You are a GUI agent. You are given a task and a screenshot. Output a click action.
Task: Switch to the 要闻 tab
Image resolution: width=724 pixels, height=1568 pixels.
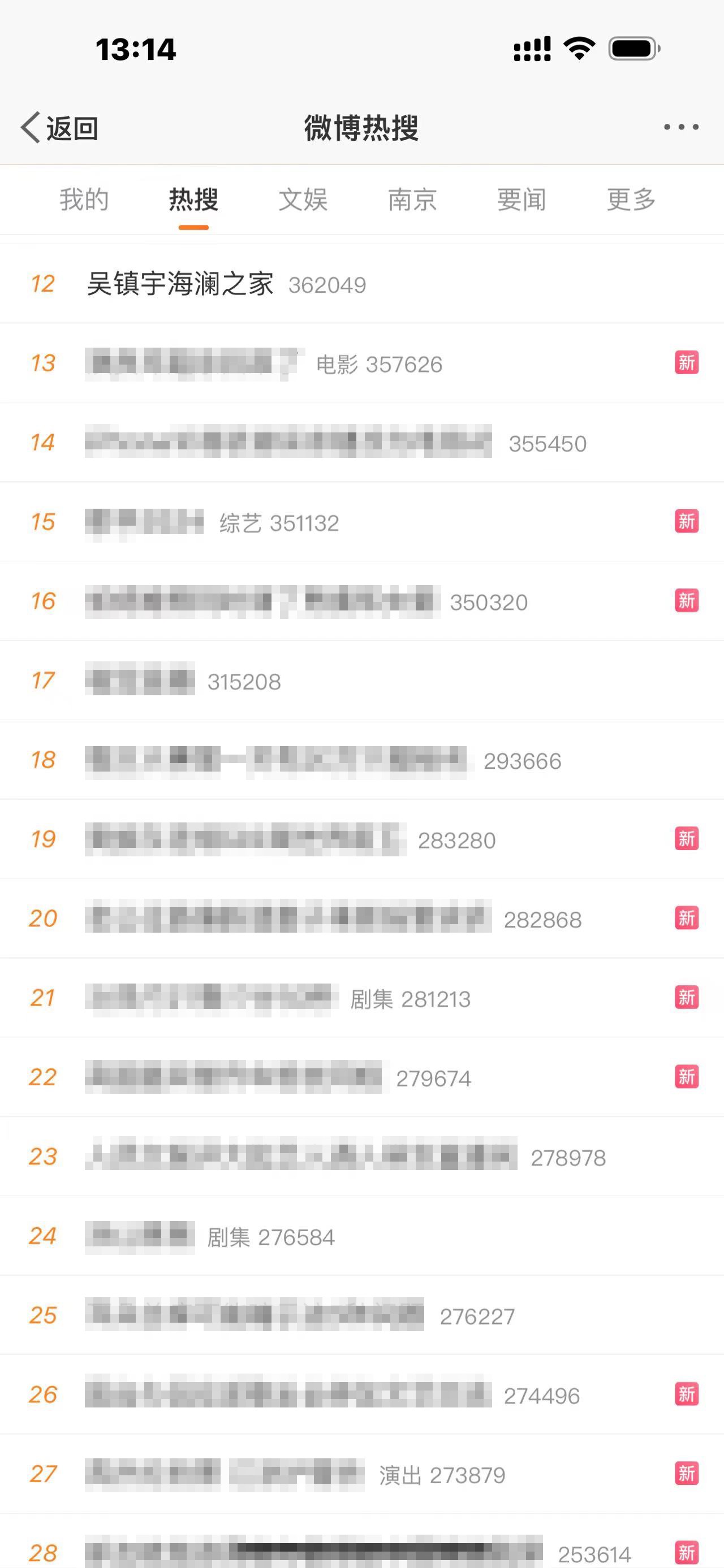click(522, 200)
